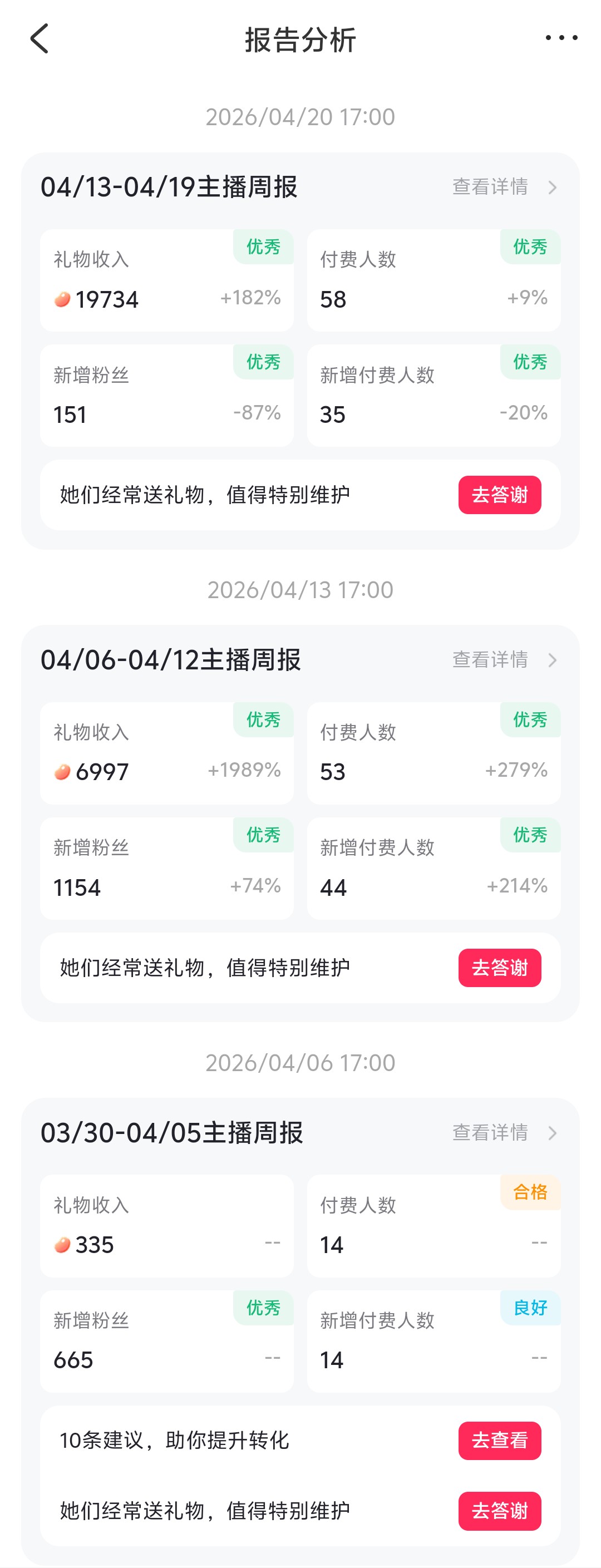Tap 去答谢 in the 04/13-04/19 report
This screenshot has width=601, height=1568.
[499, 495]
